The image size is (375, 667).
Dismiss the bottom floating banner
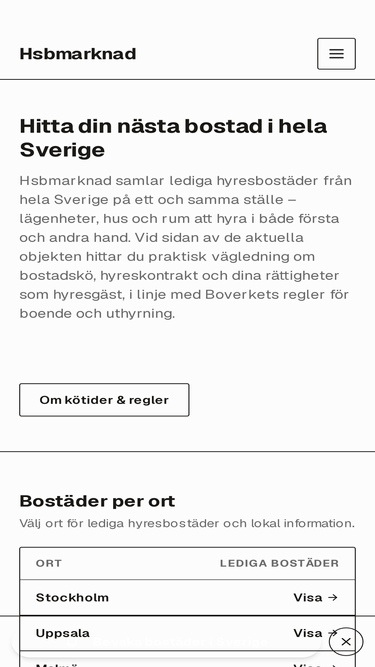tap(346, 641)
